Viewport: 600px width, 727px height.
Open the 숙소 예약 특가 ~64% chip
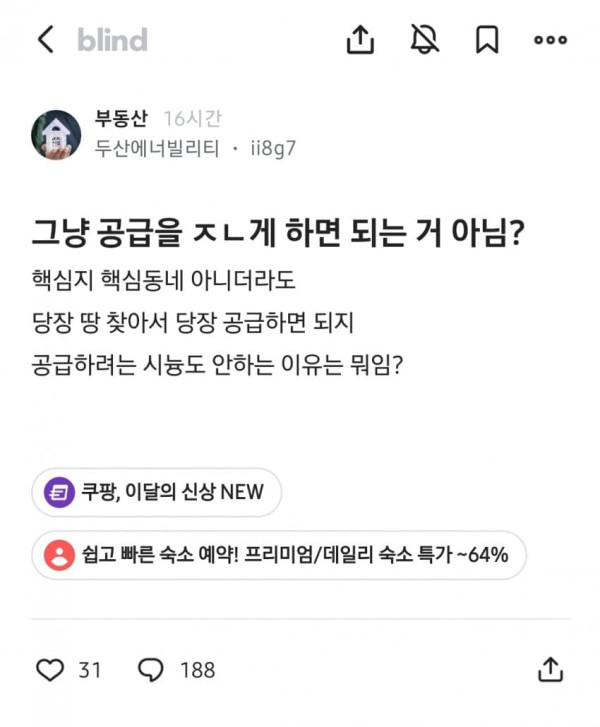tap(279, 555)
